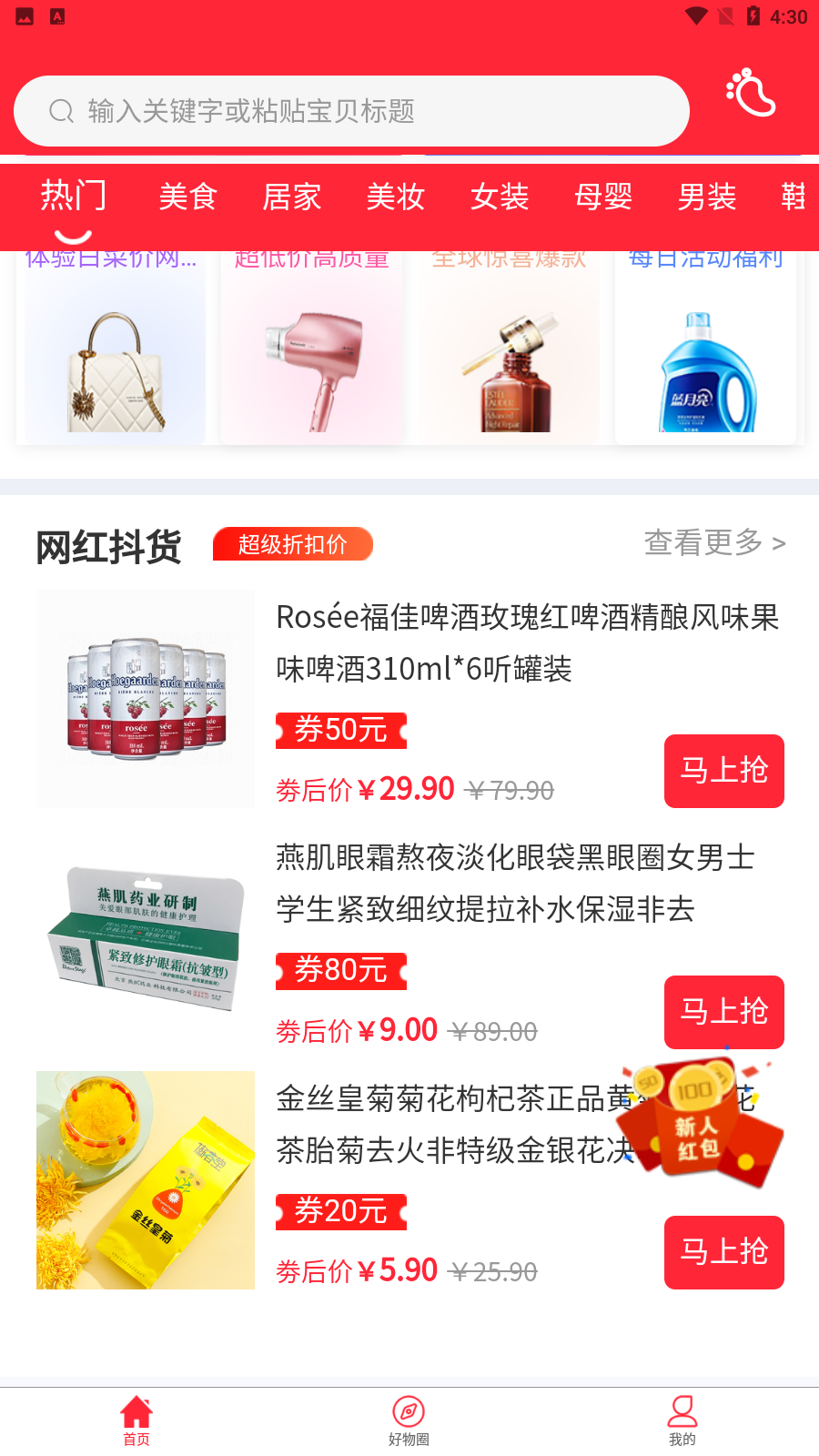Image resolution: width=819 pixels, height=1456 pixels.
Task: Tap the 我的 profile icon
Action: point(683,1408)
